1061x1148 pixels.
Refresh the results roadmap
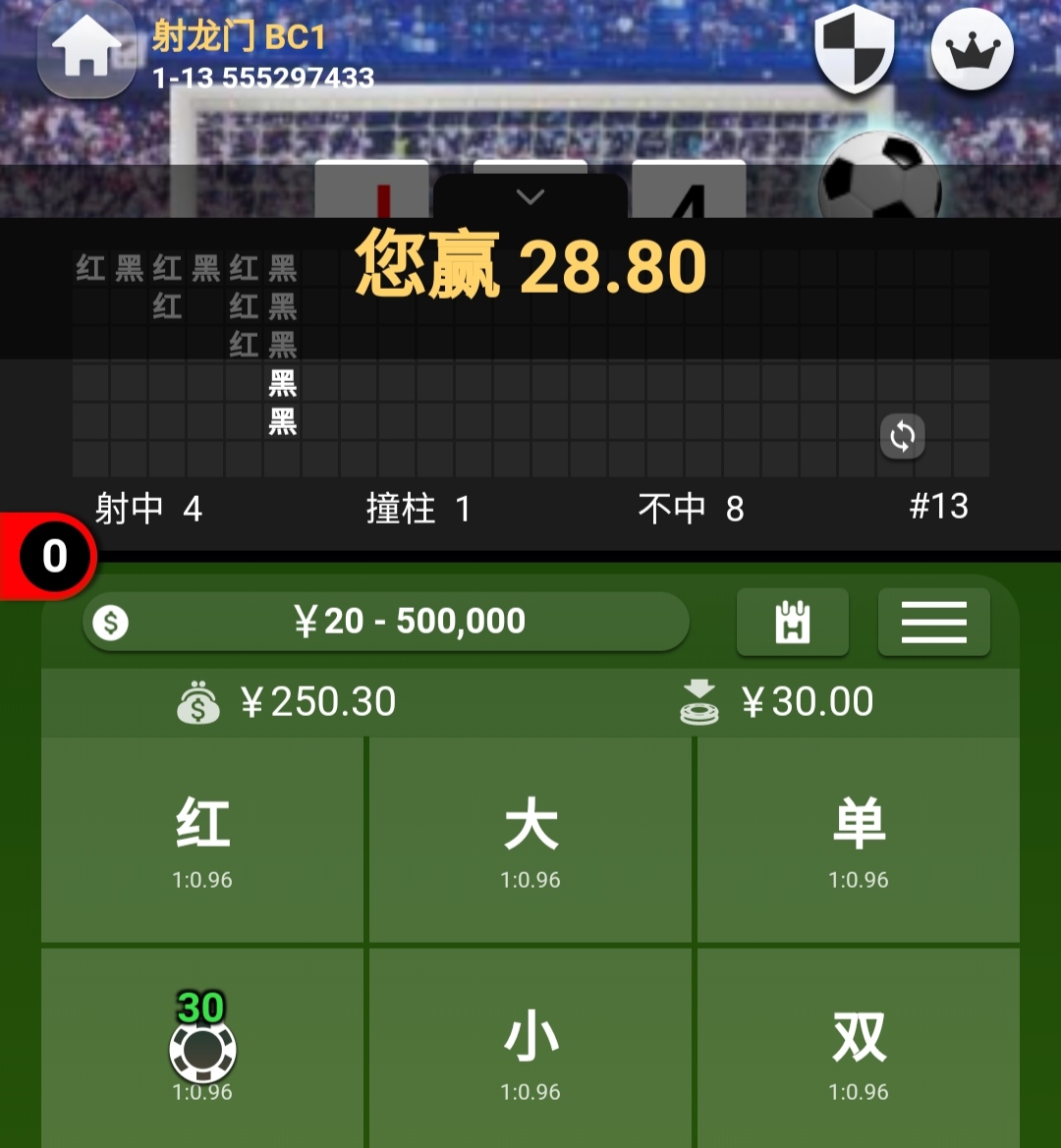coord(902,436)
